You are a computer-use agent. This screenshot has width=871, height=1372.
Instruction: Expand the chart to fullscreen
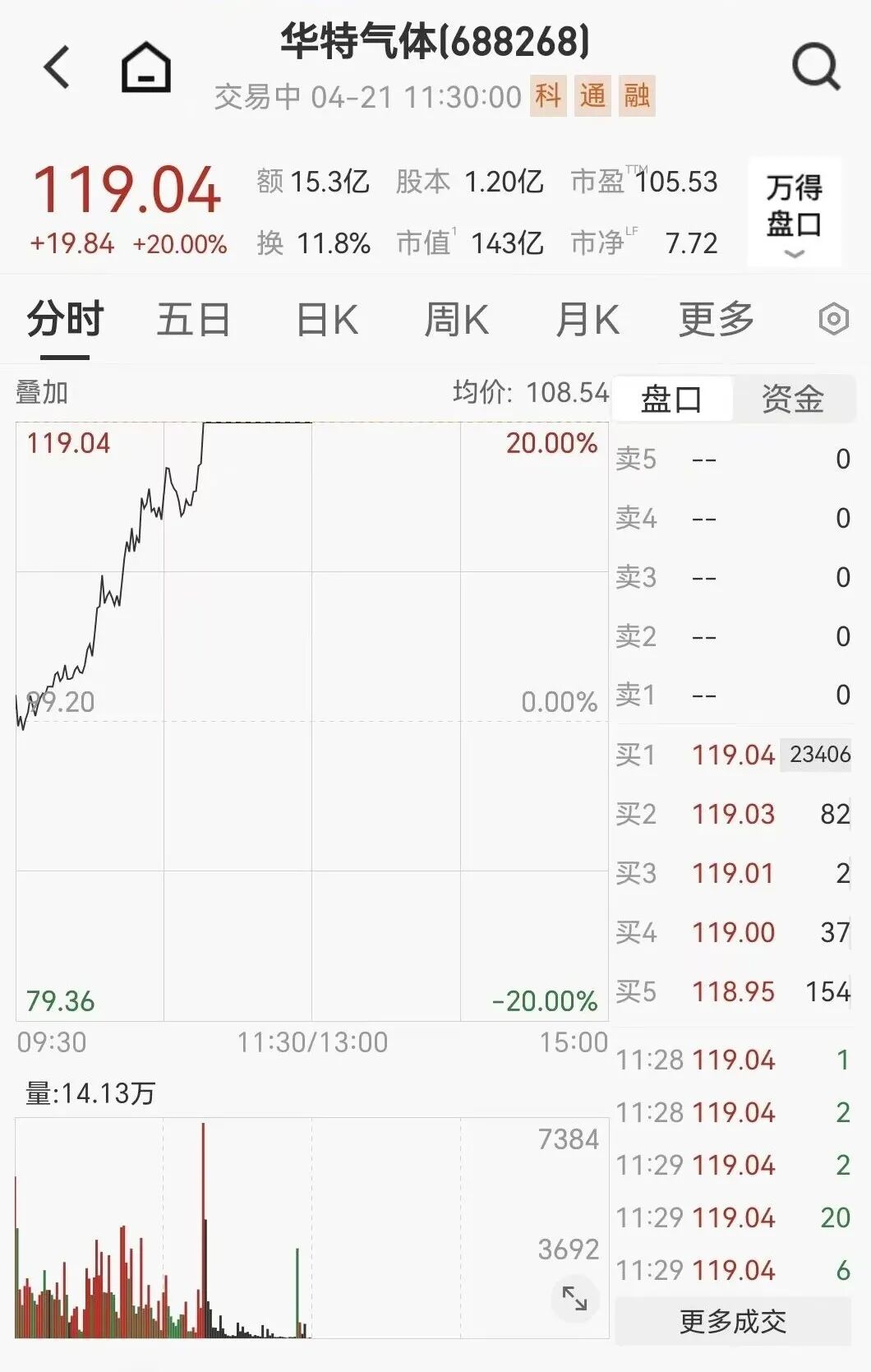pyautogui.click(x=574, y=1298)
